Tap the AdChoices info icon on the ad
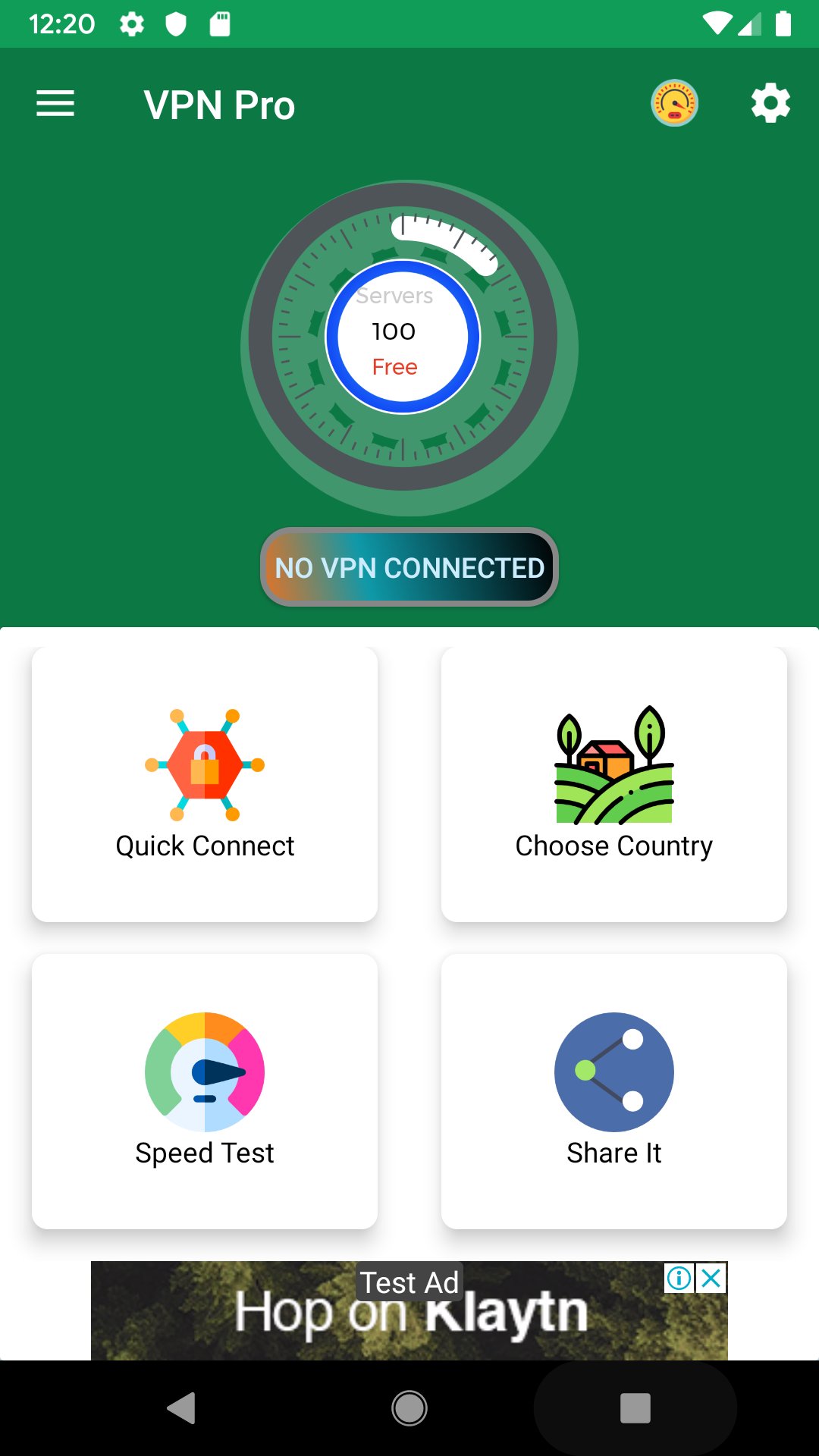Image resolution: width=819 pixels, height=1456 pixels. click(x=677, y=1278)
